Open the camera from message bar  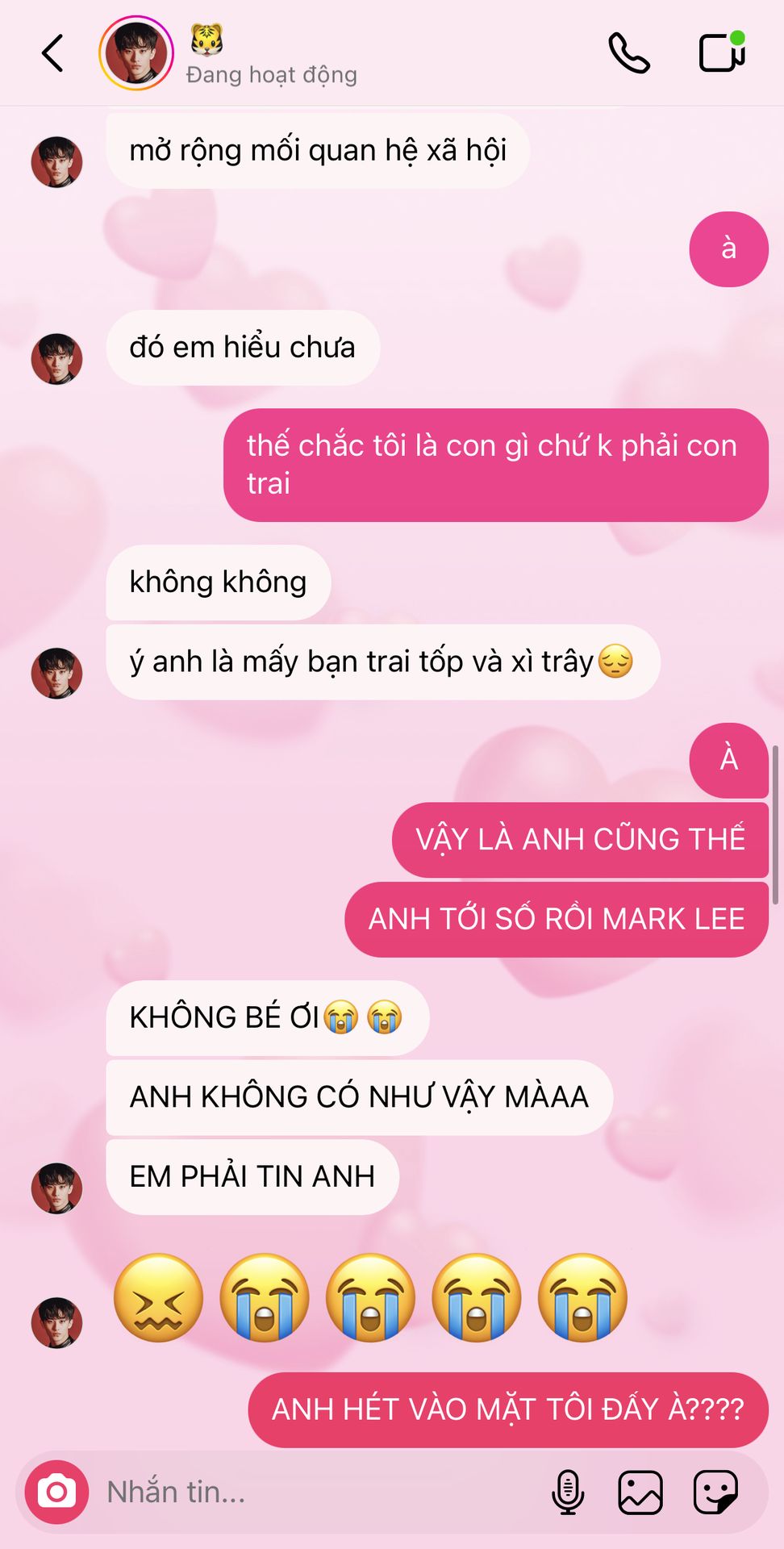point(56,1492)
